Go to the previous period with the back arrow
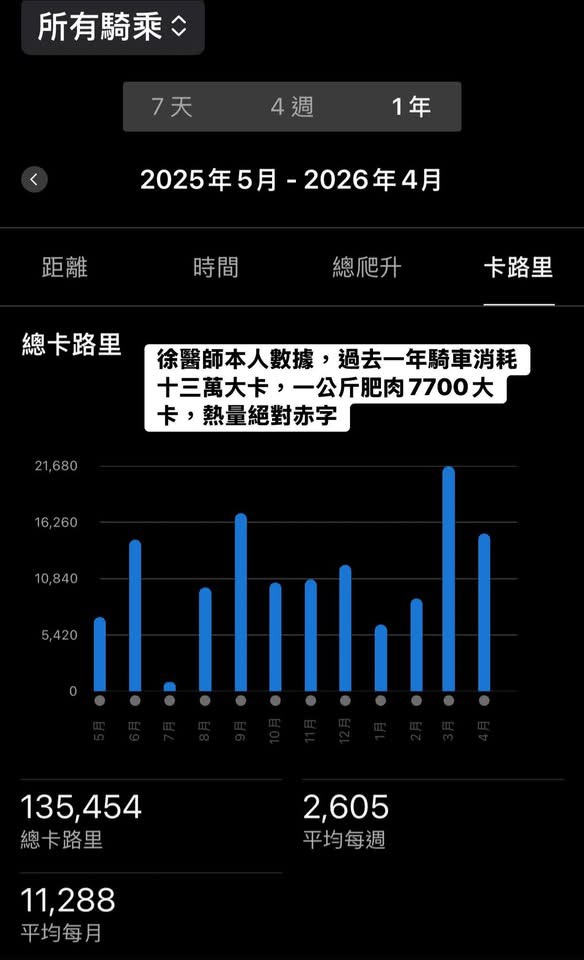The image size is (584, 960). [34, 179]
